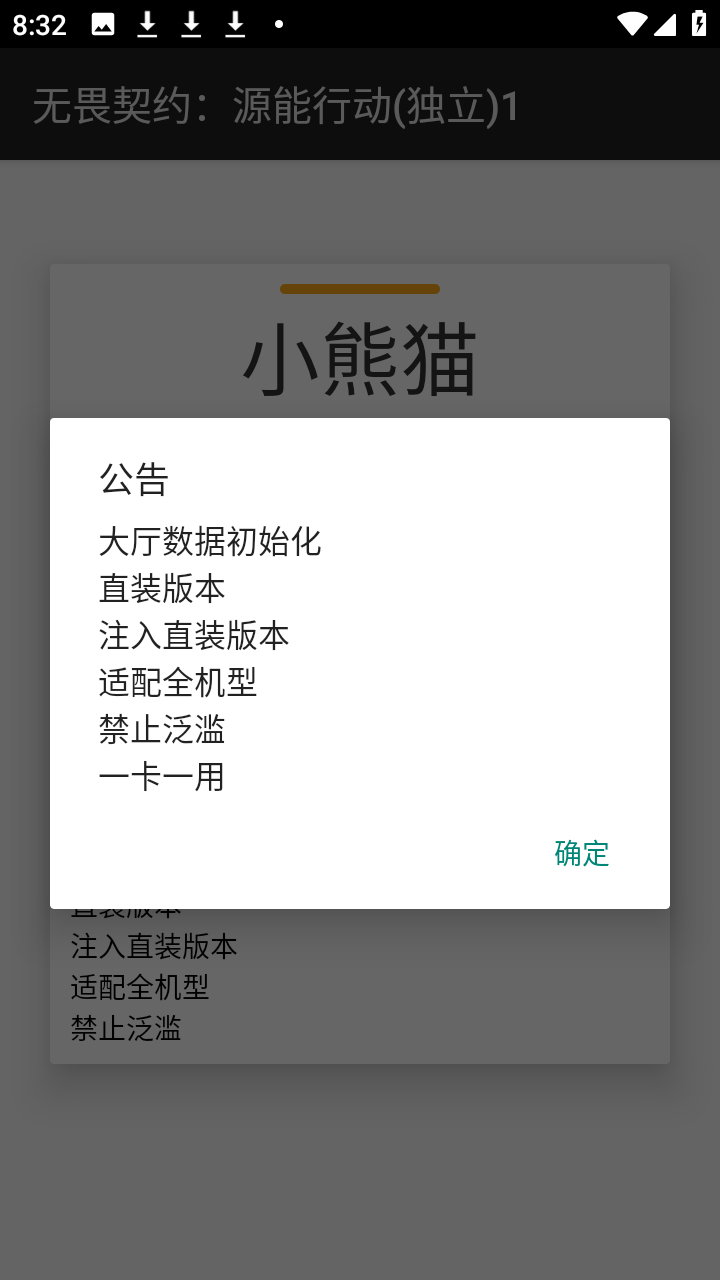This screenshot has width=720, height=1280.
Task: Tap the 适配全机型 announcement entry
Action: [176, 683]
